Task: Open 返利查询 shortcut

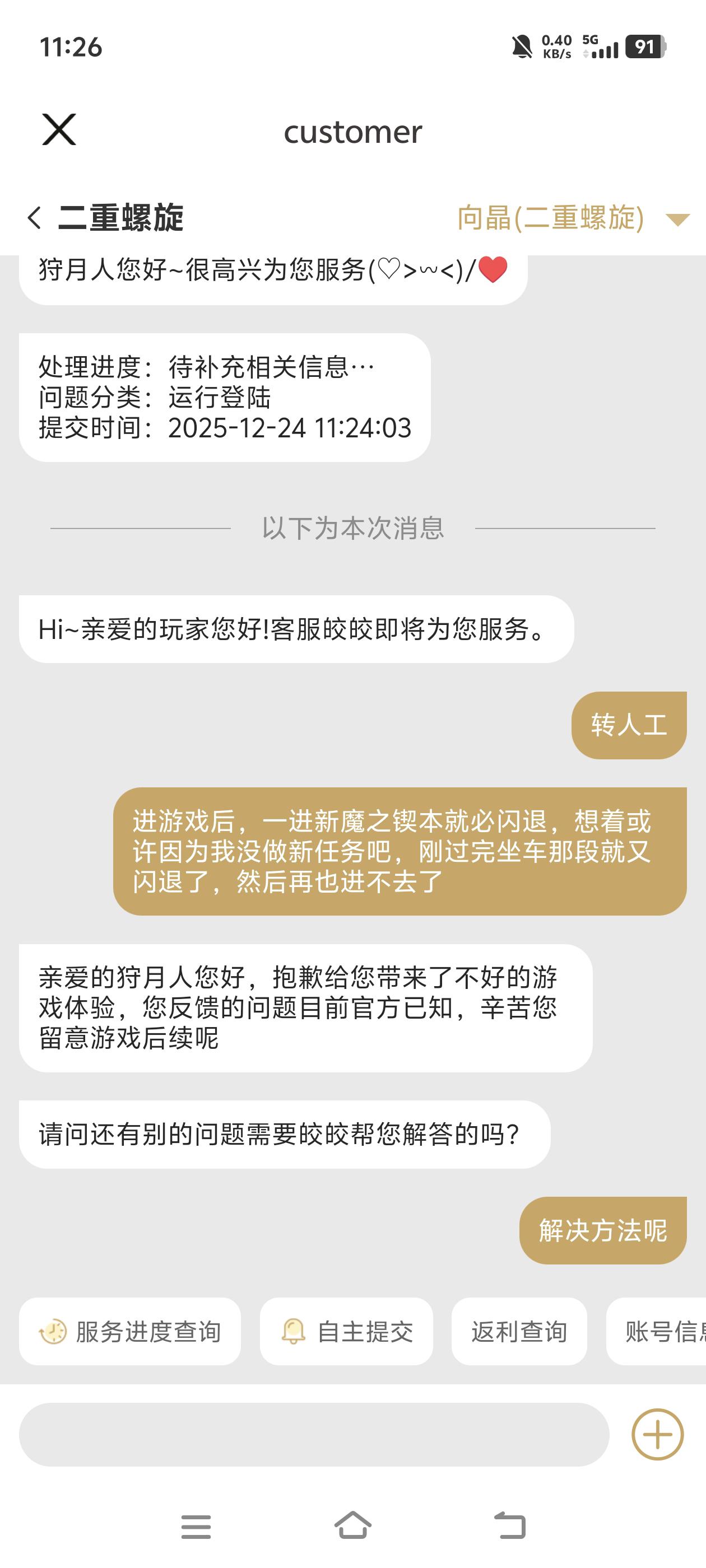Action: click(519, 1332)
